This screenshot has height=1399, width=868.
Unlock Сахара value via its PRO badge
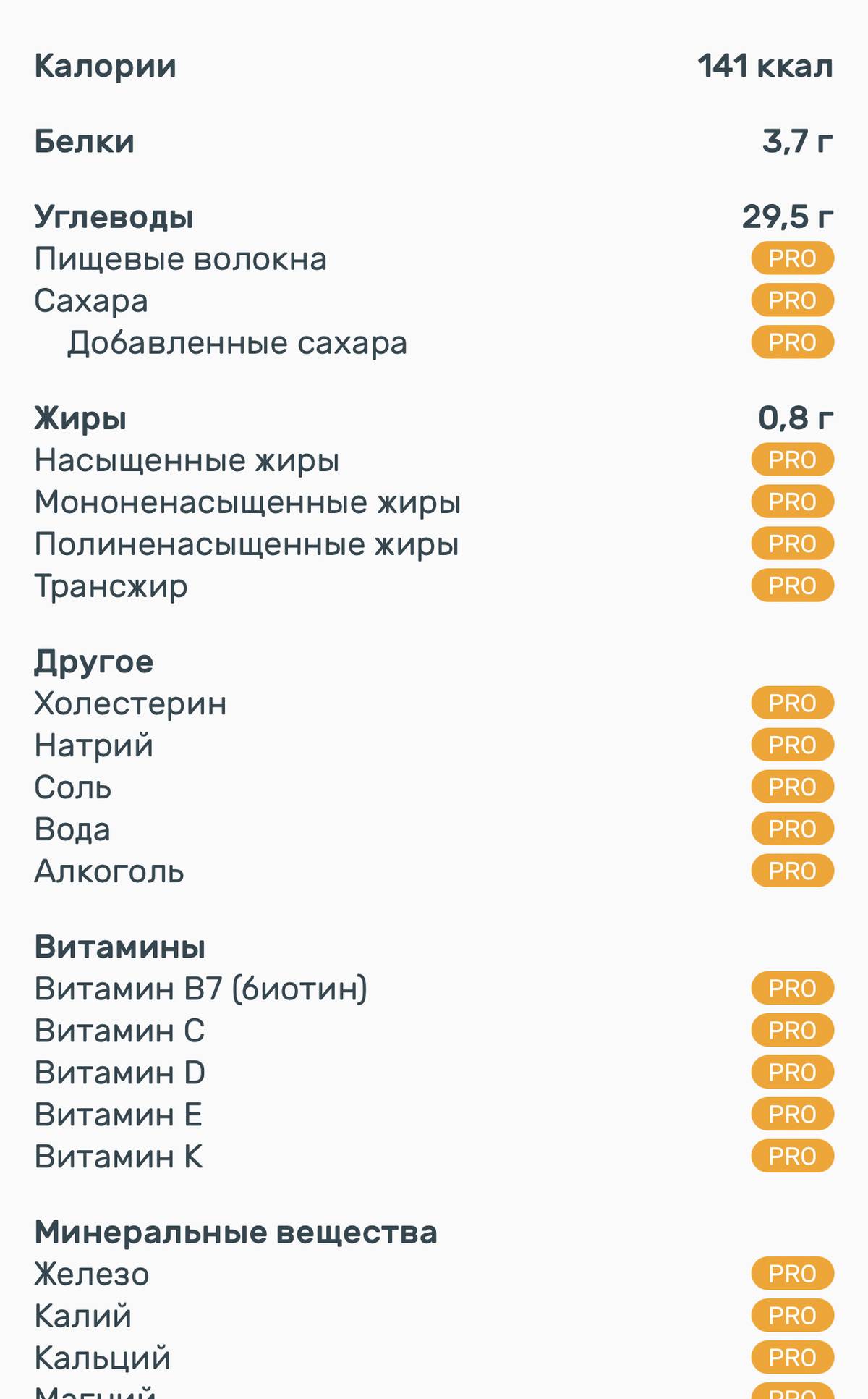tap(792, 300)
